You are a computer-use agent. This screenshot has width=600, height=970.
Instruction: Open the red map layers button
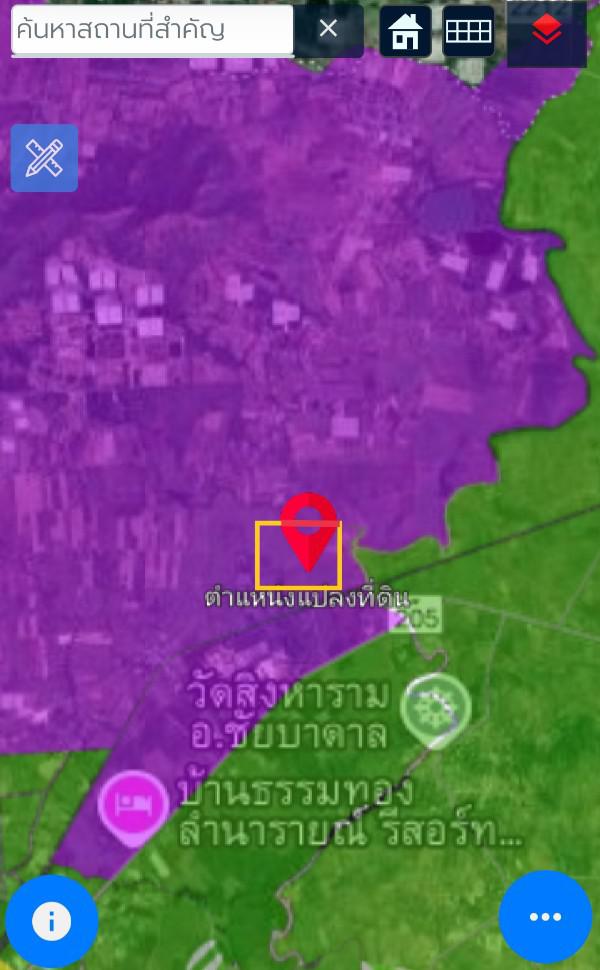pyautogui.click(x=547, y=33)
